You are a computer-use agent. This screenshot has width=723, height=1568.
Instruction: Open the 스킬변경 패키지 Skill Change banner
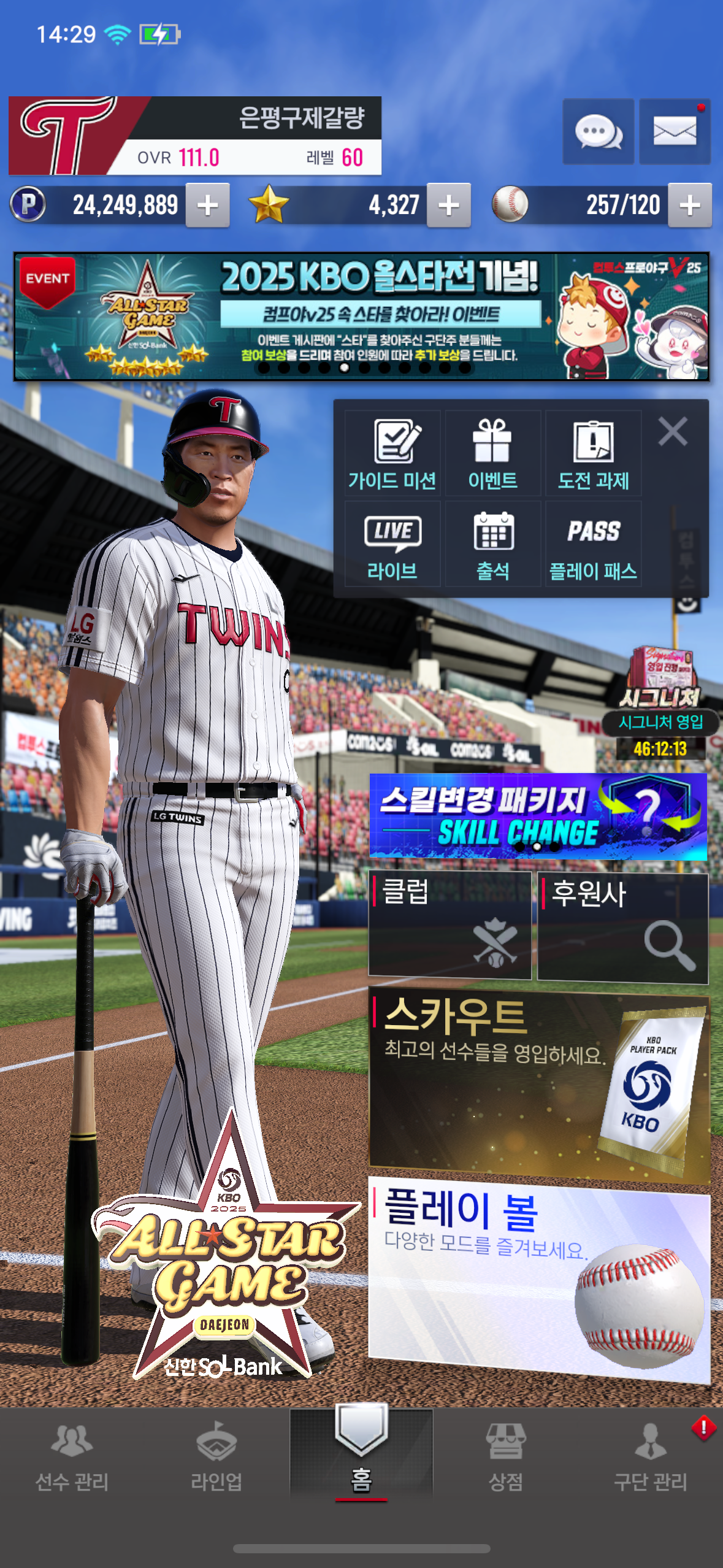tap(538, 817)
